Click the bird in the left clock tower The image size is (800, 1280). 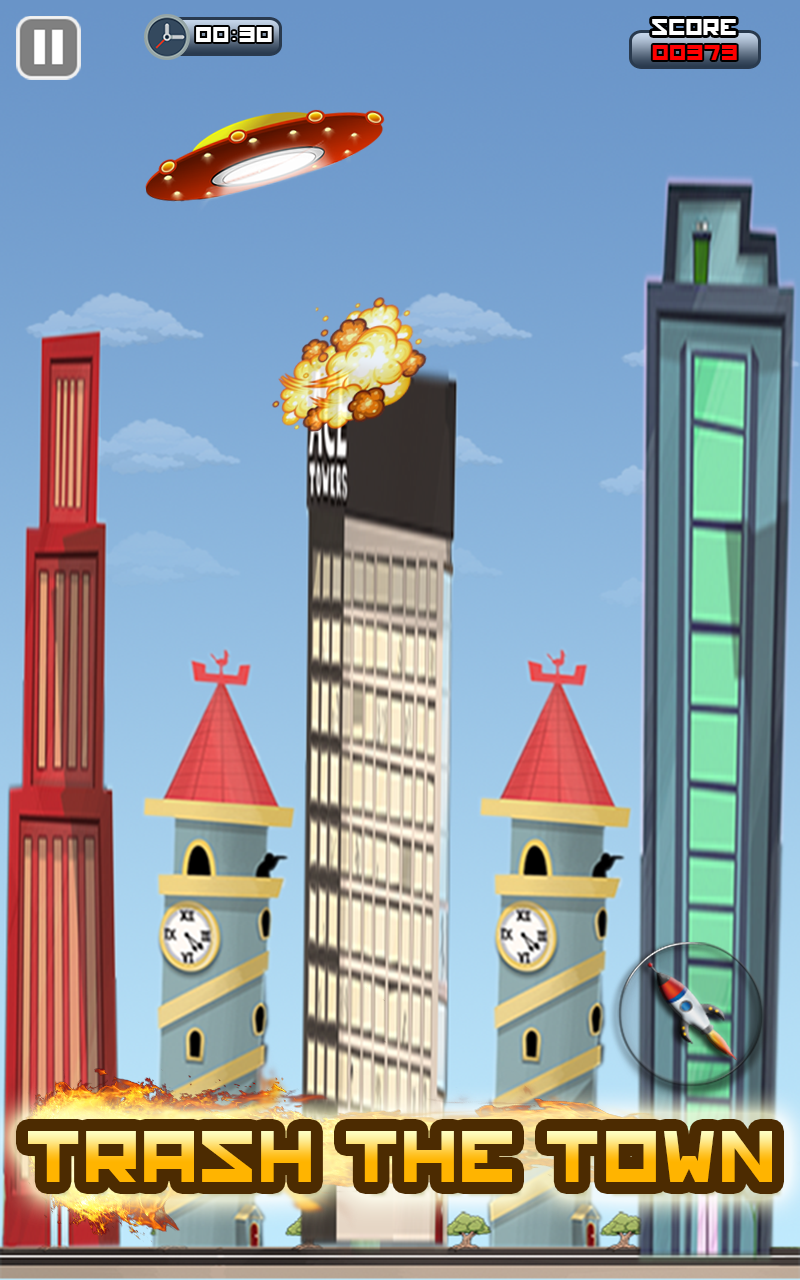(270, 865)
